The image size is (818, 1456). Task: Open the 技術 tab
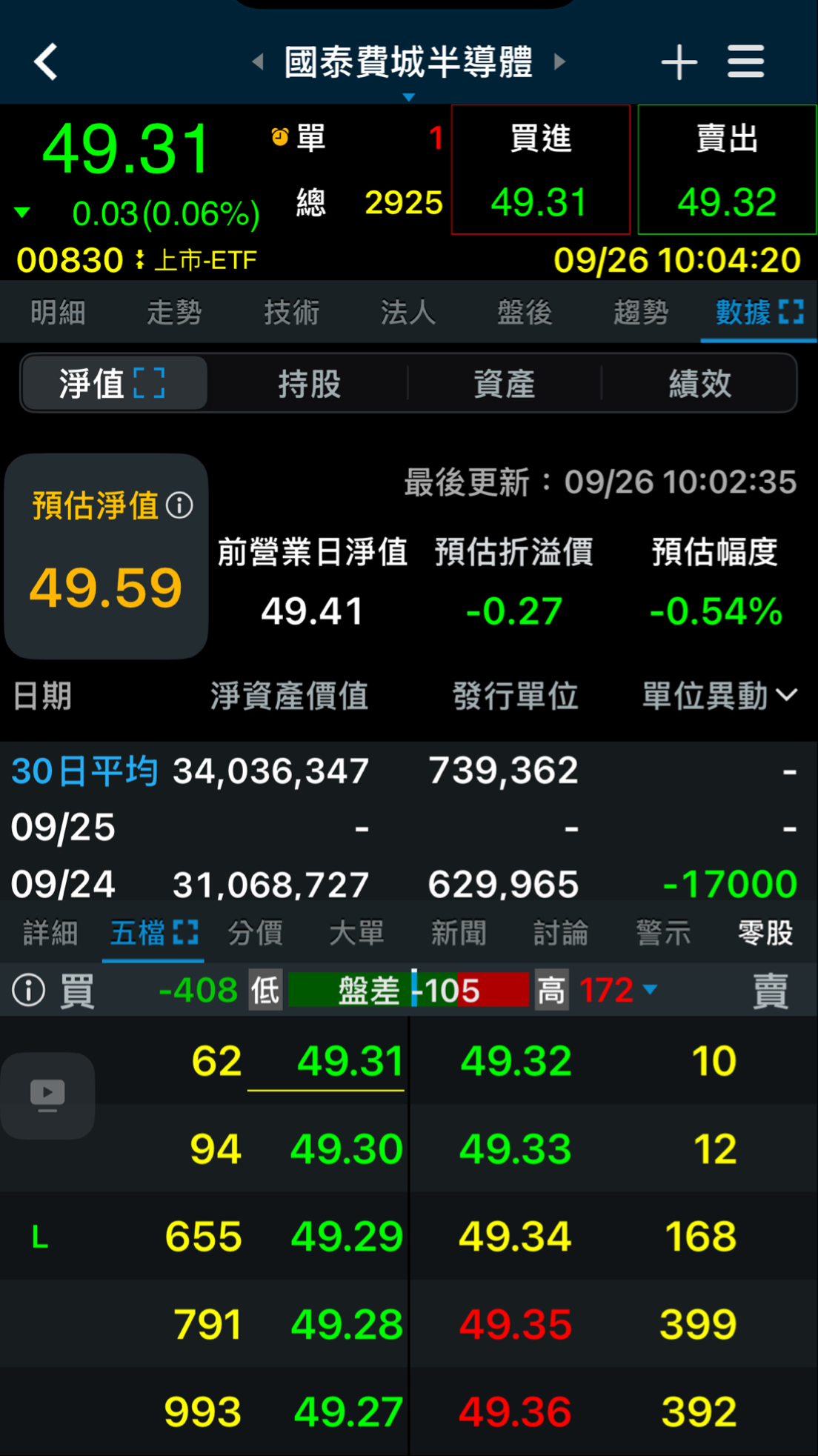[291, 312]
